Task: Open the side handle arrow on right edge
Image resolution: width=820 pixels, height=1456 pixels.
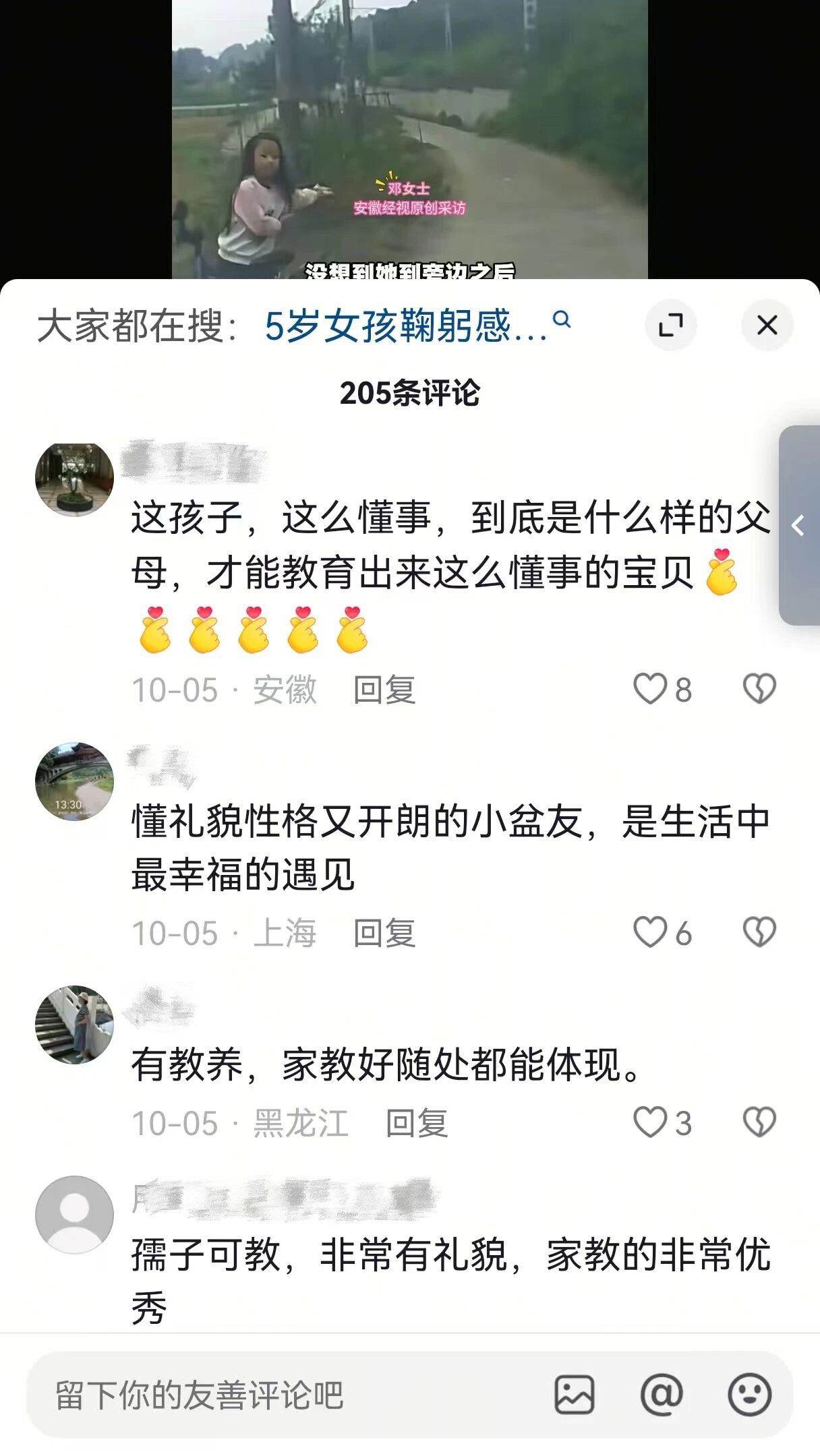Action: pos(799,525)
